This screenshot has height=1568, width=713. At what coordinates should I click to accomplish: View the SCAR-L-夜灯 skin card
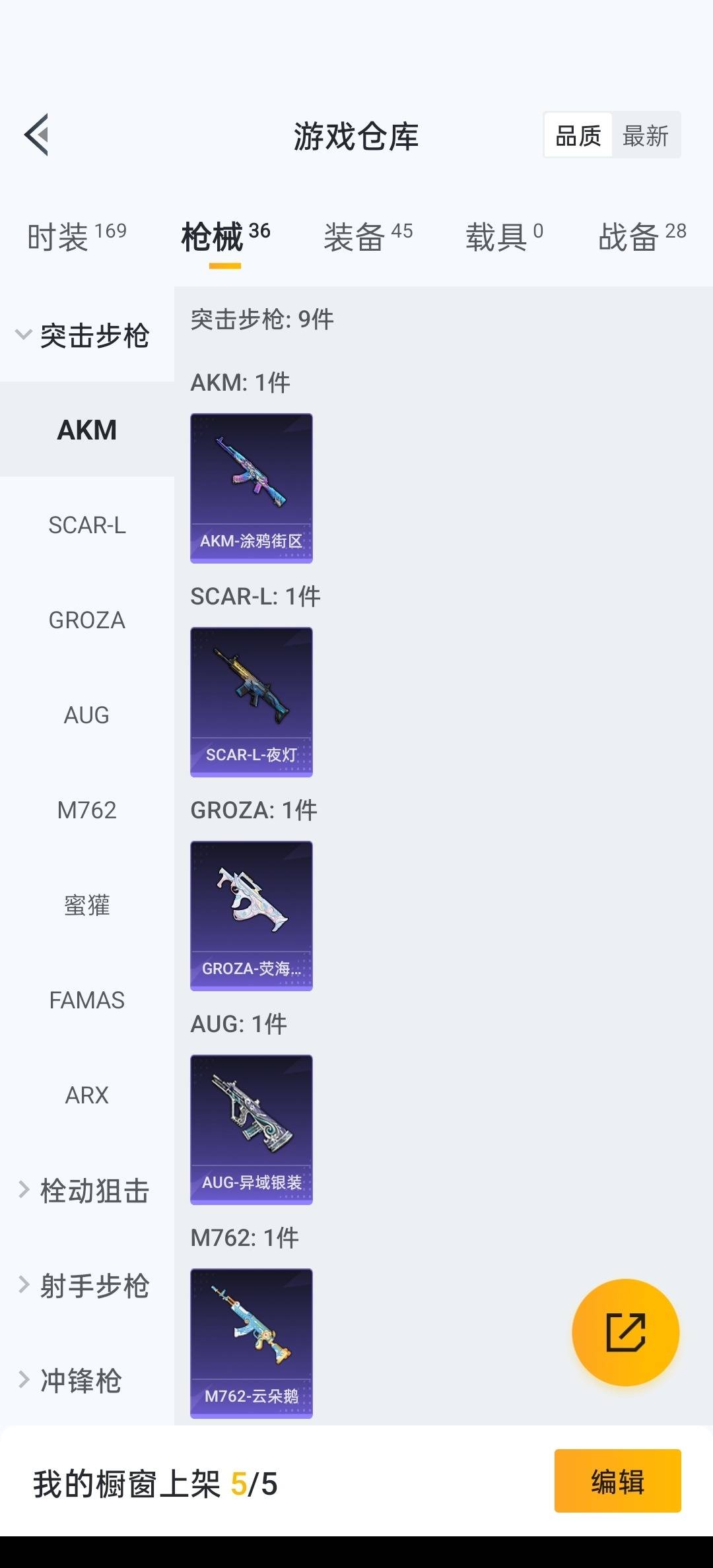(x=252, y=702)
